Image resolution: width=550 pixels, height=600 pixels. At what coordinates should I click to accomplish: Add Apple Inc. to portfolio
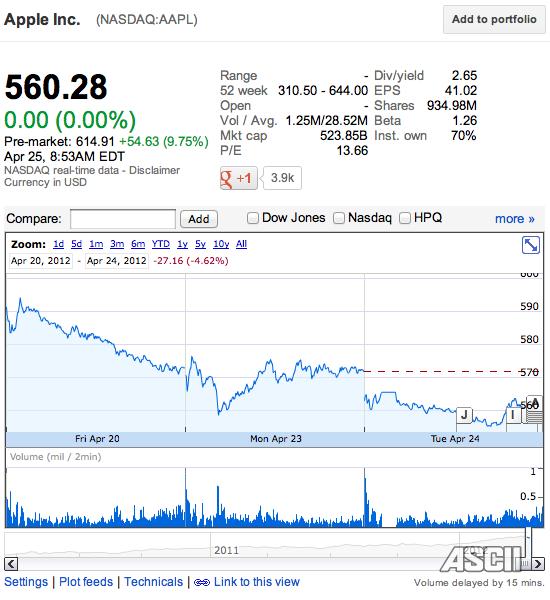[494, 20]
